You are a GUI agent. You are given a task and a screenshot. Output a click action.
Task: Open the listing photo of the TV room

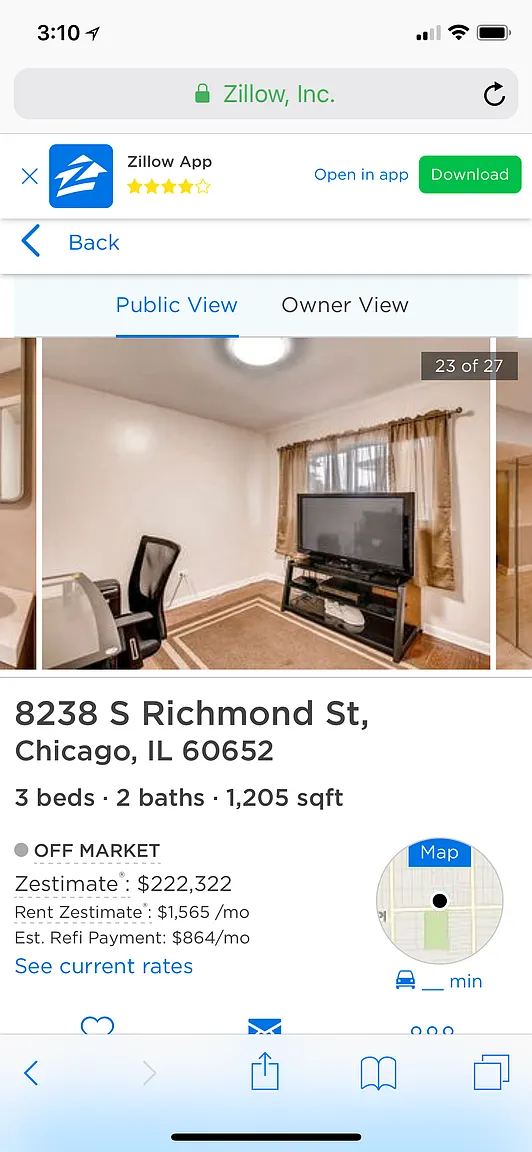(266, 503)
